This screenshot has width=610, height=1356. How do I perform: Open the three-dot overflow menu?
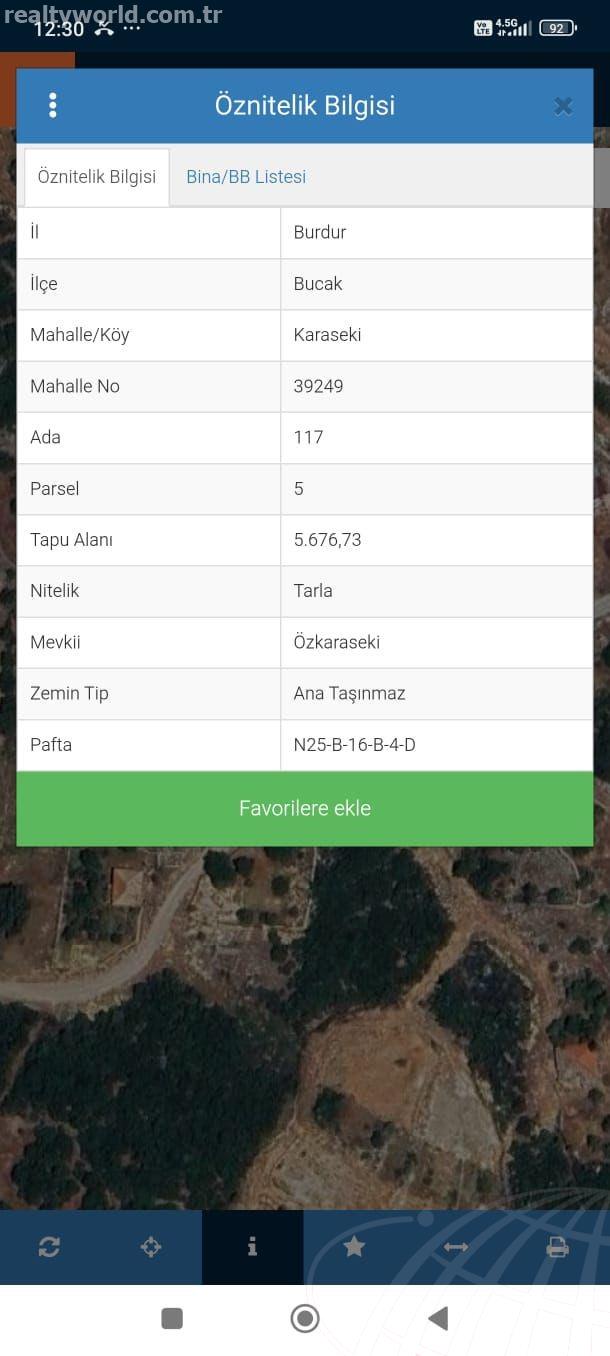click(x=52, y=105)
